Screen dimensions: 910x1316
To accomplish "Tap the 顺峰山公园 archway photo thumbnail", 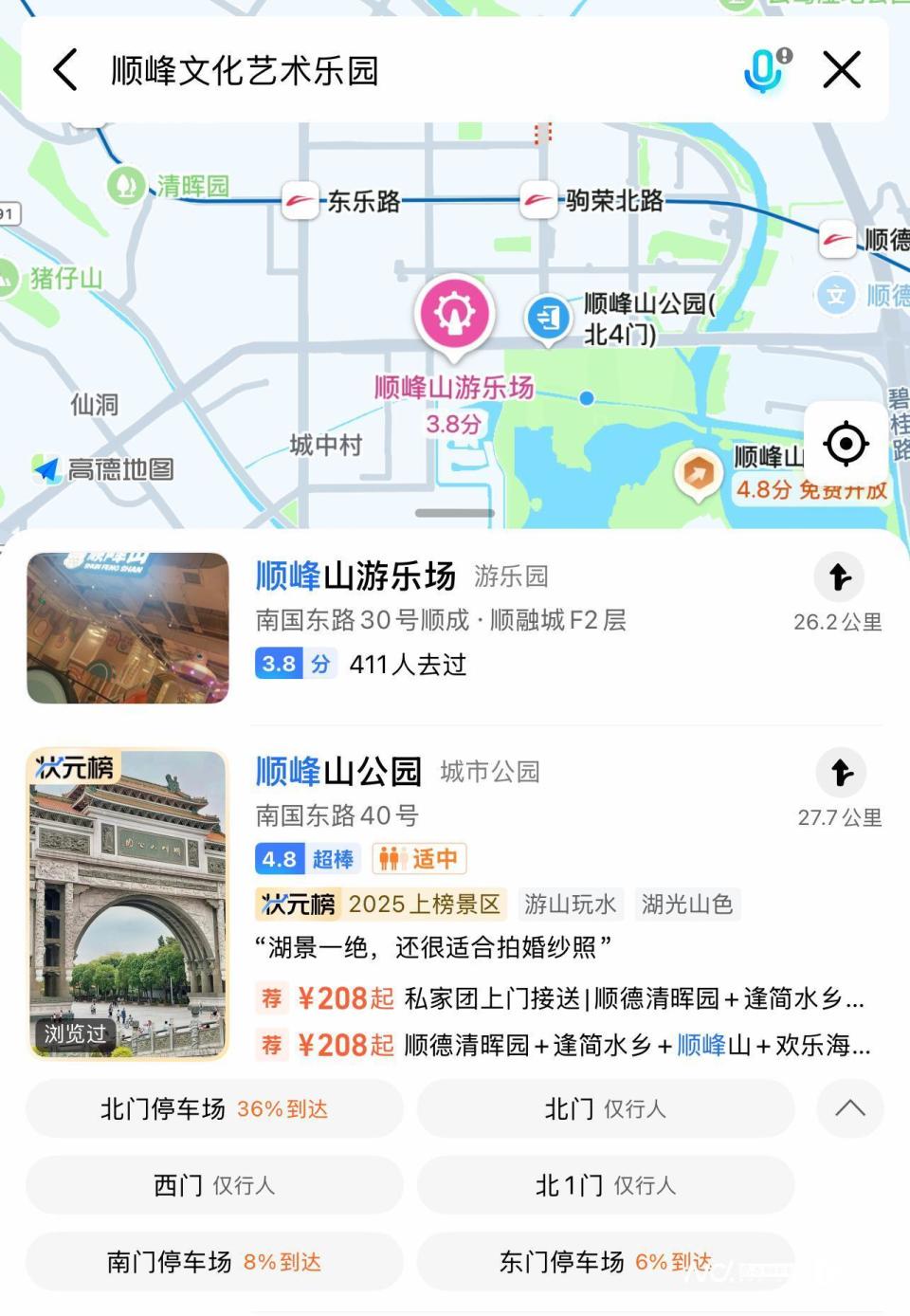I will coord(128,901).
